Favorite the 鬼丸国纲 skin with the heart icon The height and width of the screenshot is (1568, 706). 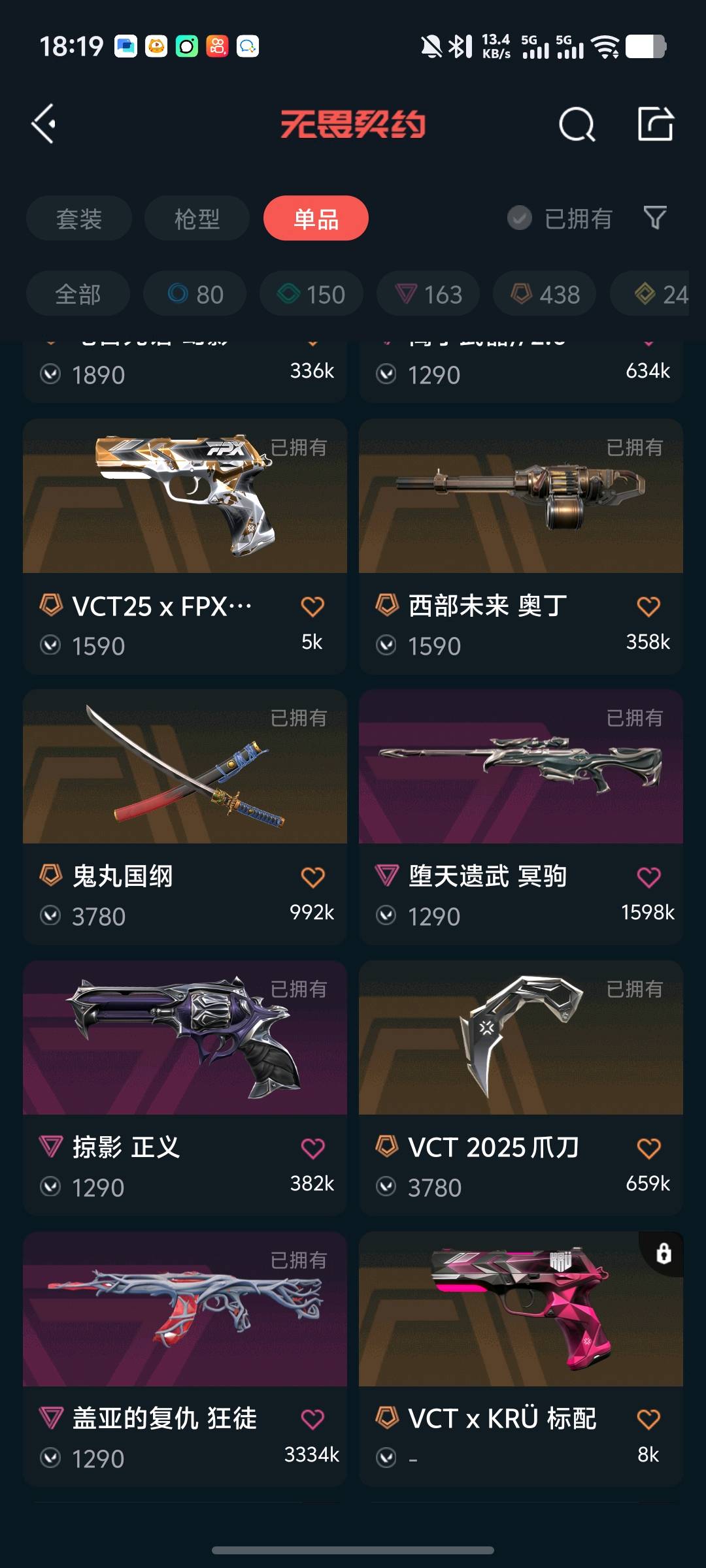click(312, 877)
